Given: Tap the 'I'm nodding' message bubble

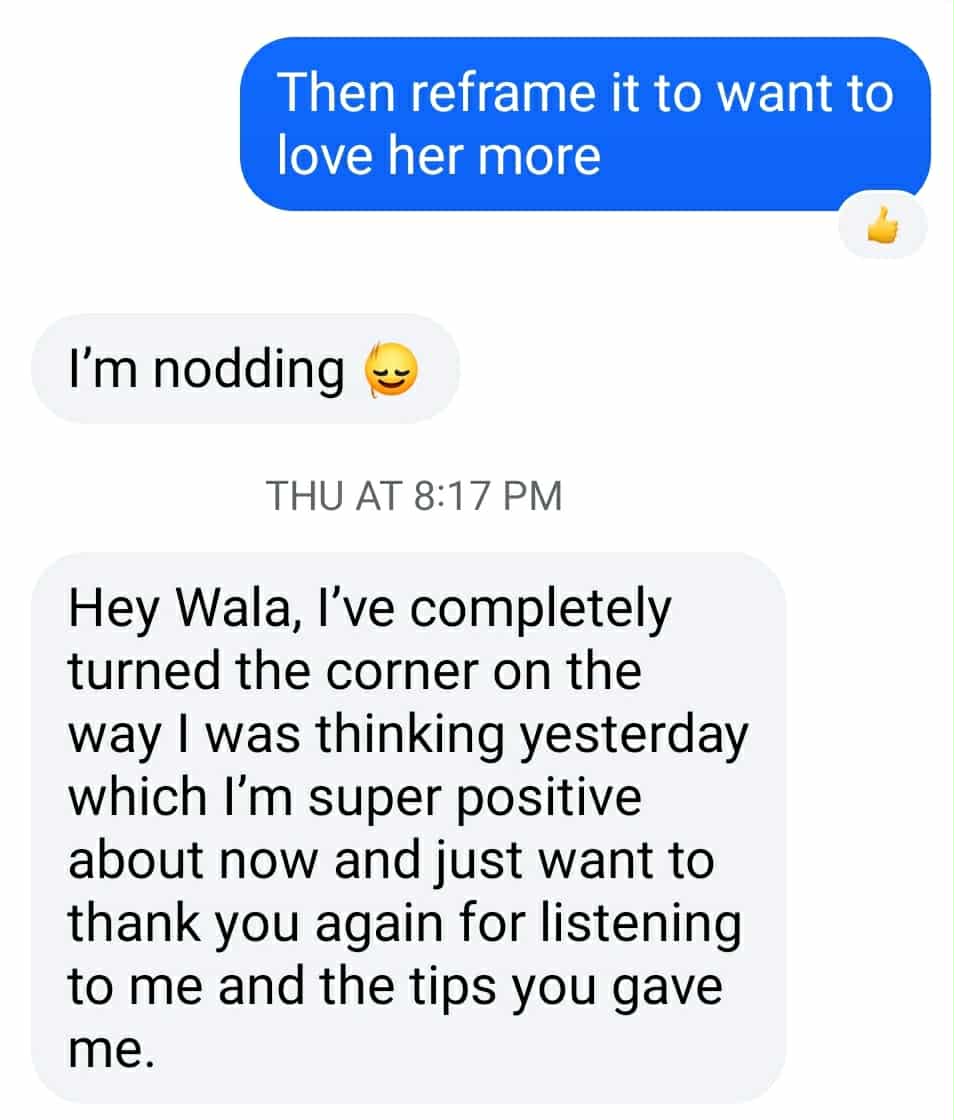Looking at the screenshot, I should [x=245, y=369].
